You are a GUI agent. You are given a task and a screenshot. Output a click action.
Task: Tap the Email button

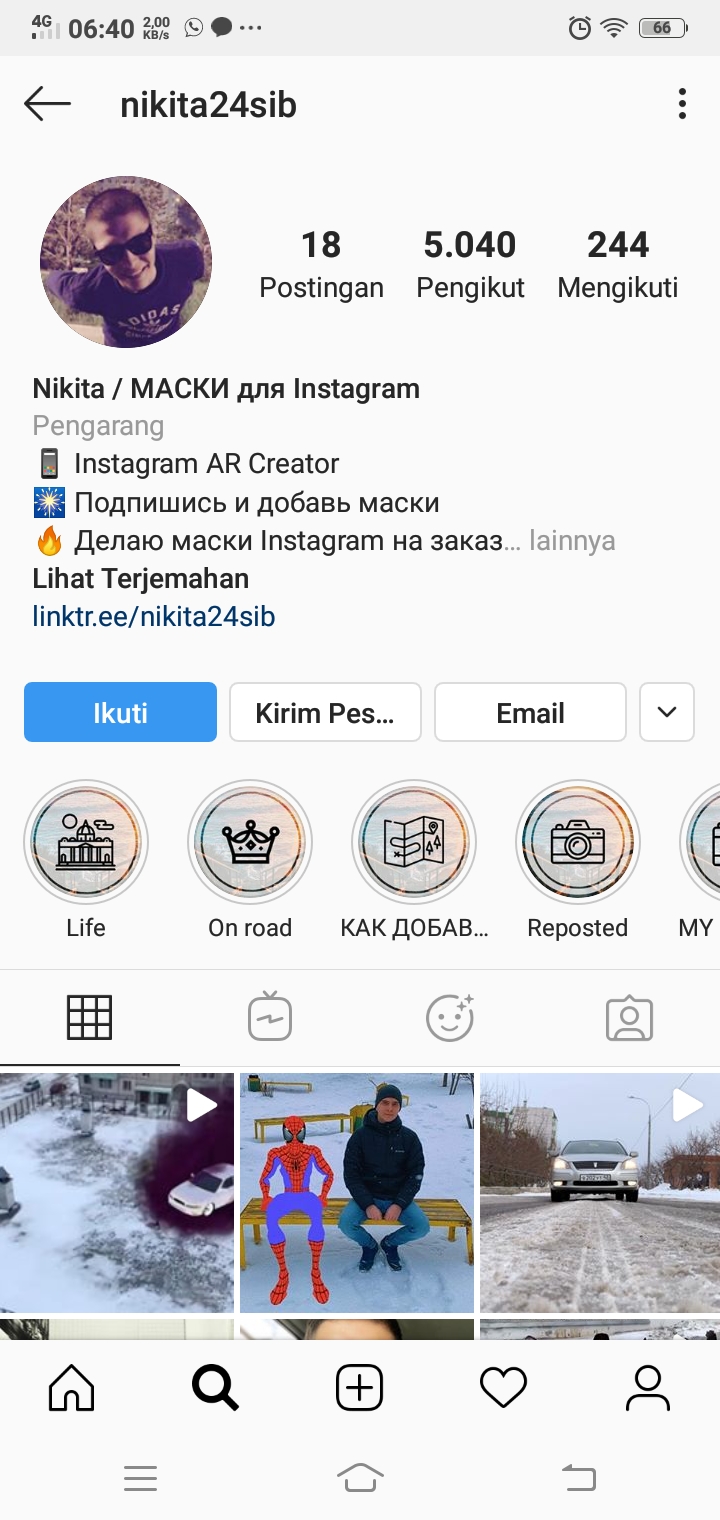pyautogui.click(x=530, y=712)
